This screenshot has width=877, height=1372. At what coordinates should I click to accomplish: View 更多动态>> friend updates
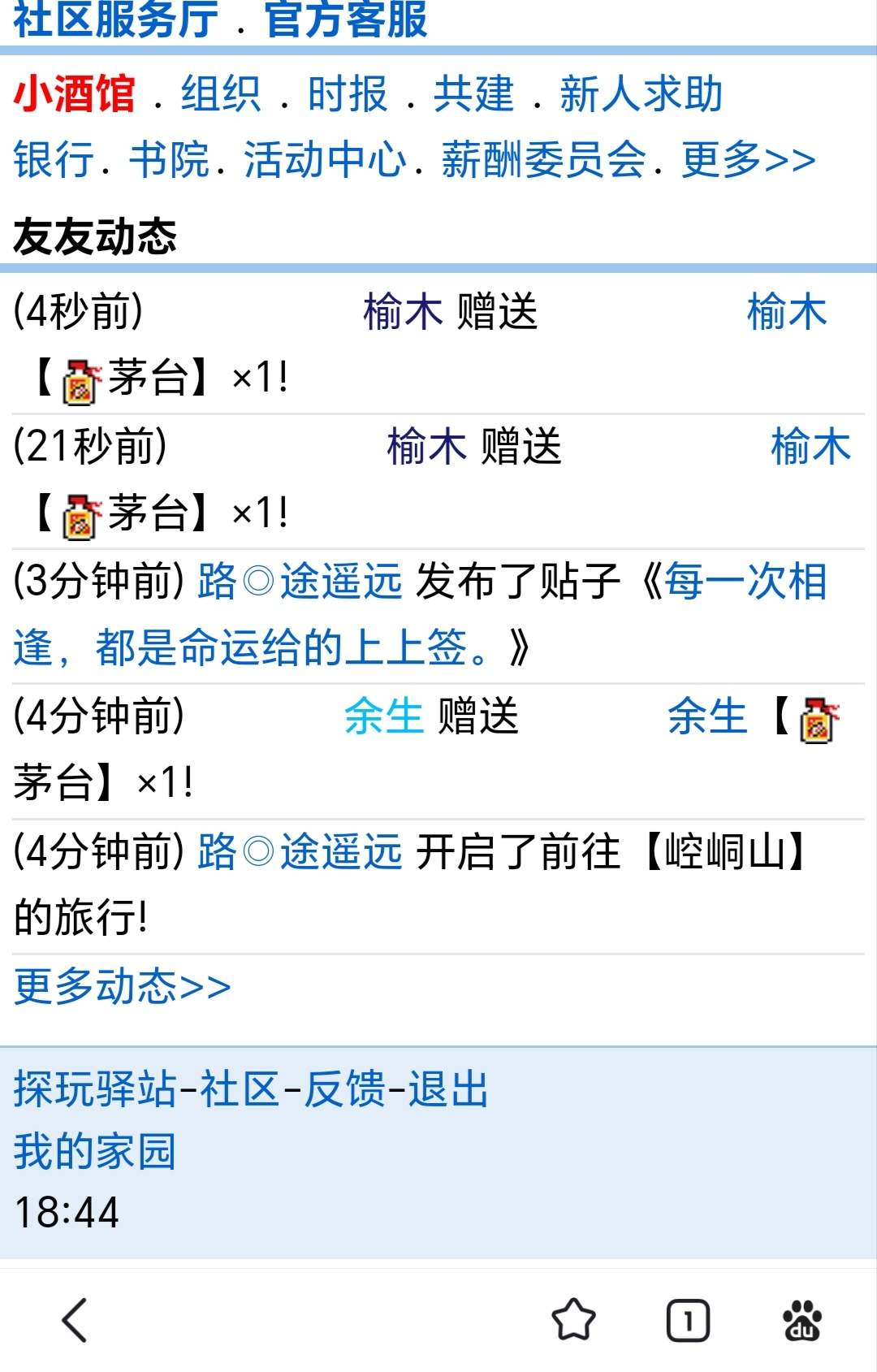[123, 986]
